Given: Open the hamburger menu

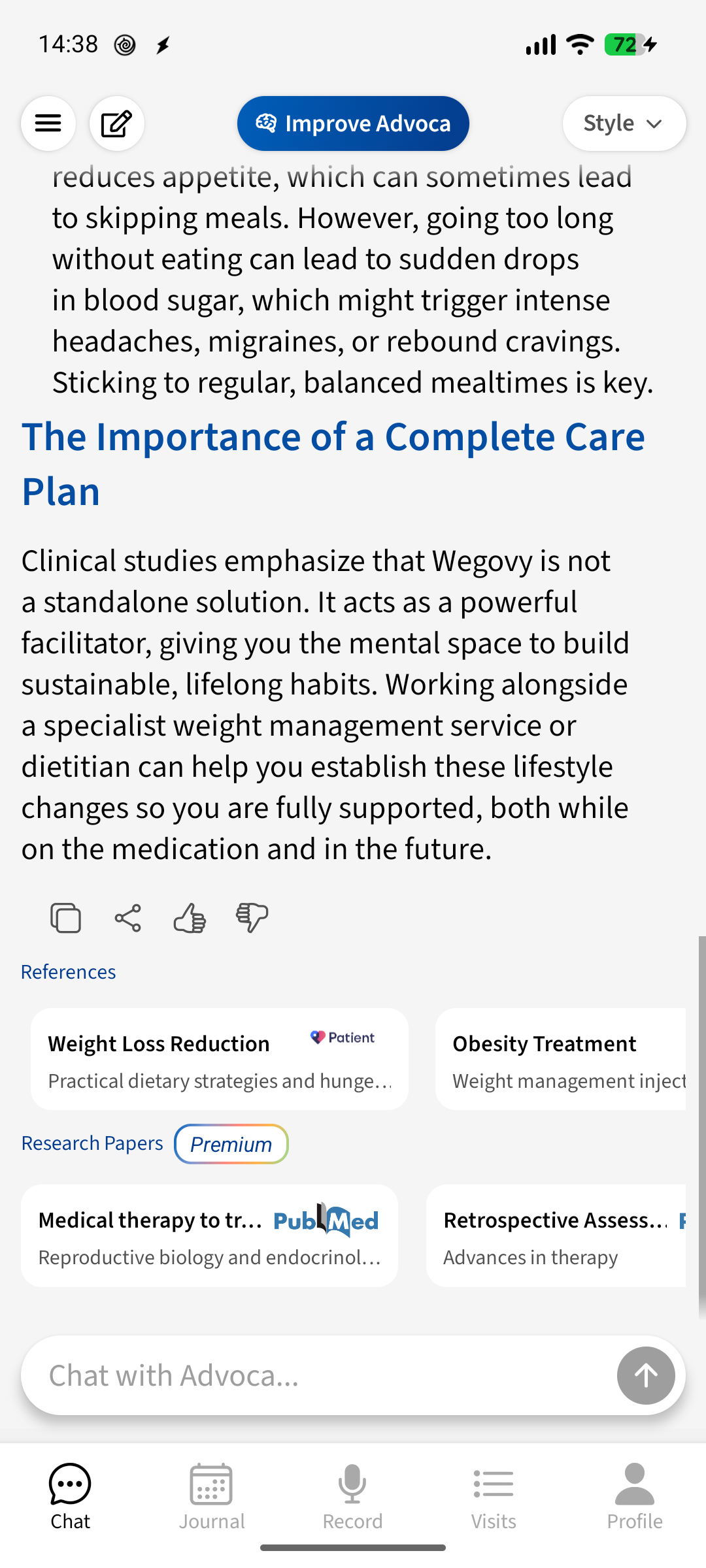Looking at the screenshot, I should tap(48, 123).
